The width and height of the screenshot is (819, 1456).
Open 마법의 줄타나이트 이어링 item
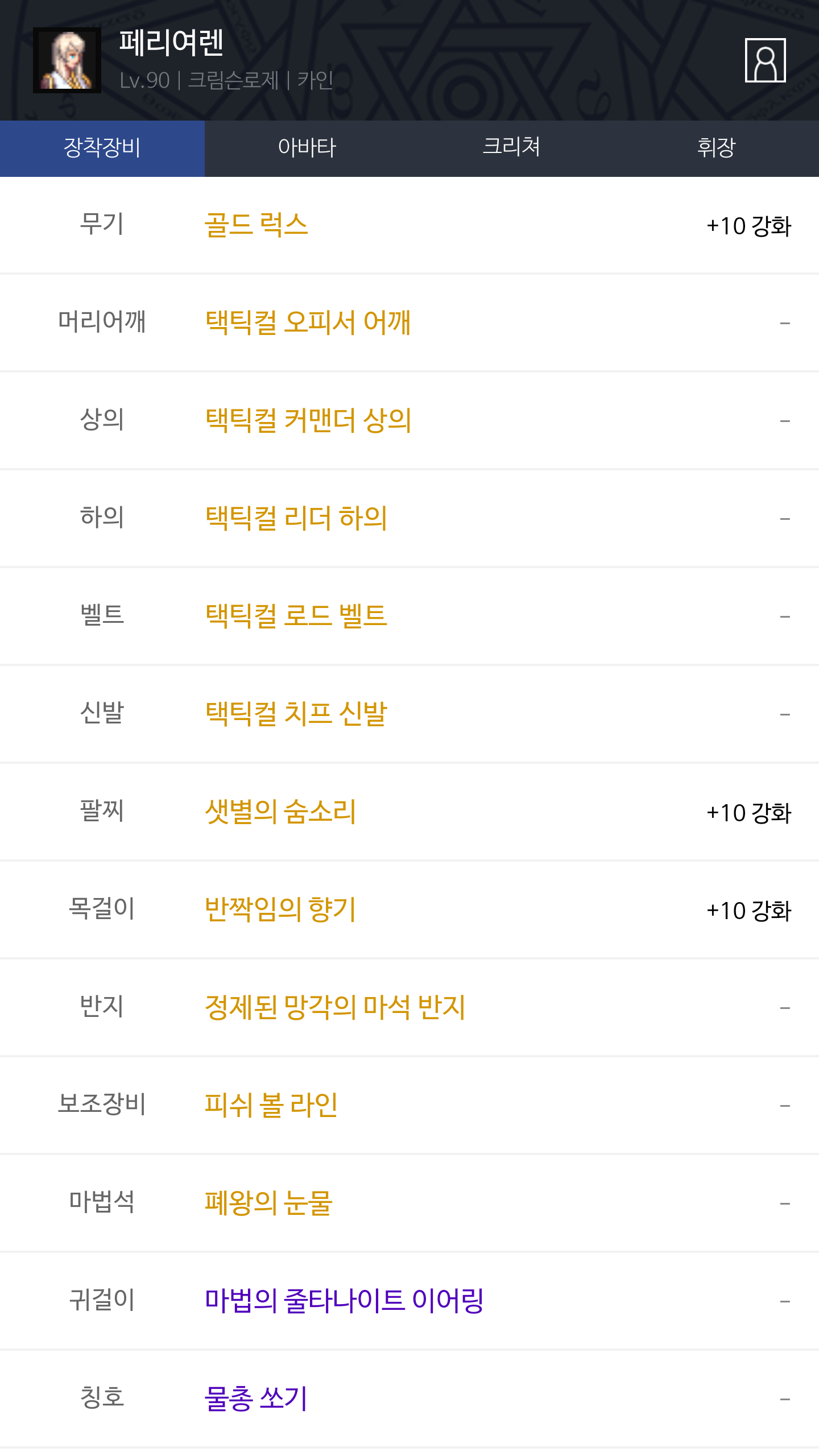coord(344,1301)
